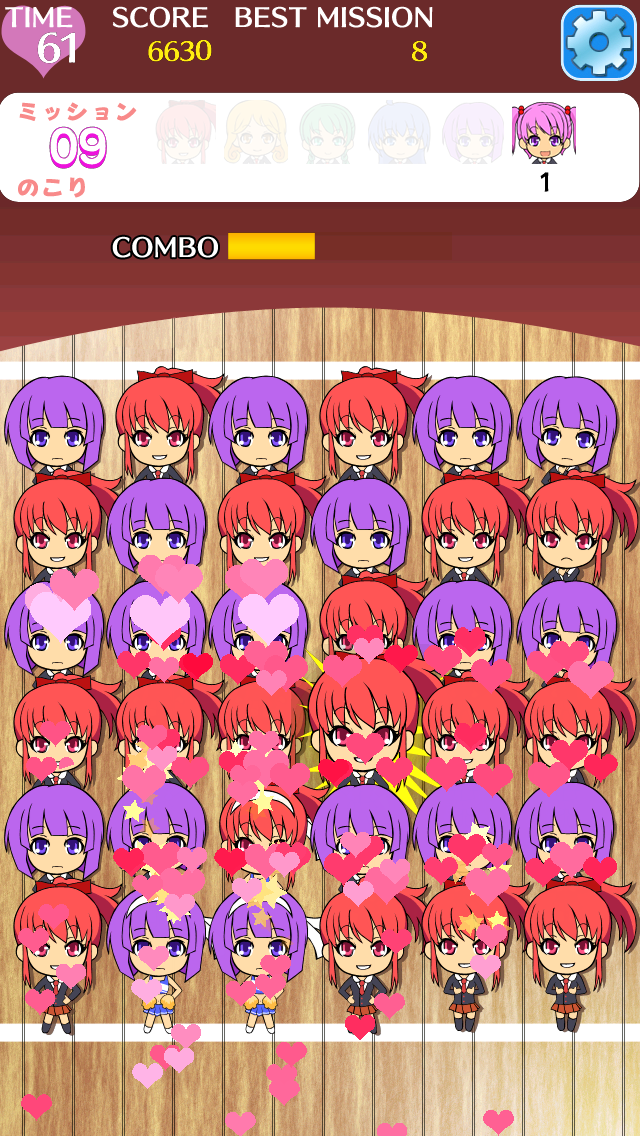Screen dimensions: 640x1136
Task: Tap the enlarged red-haired girl with yellow burst
Action: pos(362,723)
